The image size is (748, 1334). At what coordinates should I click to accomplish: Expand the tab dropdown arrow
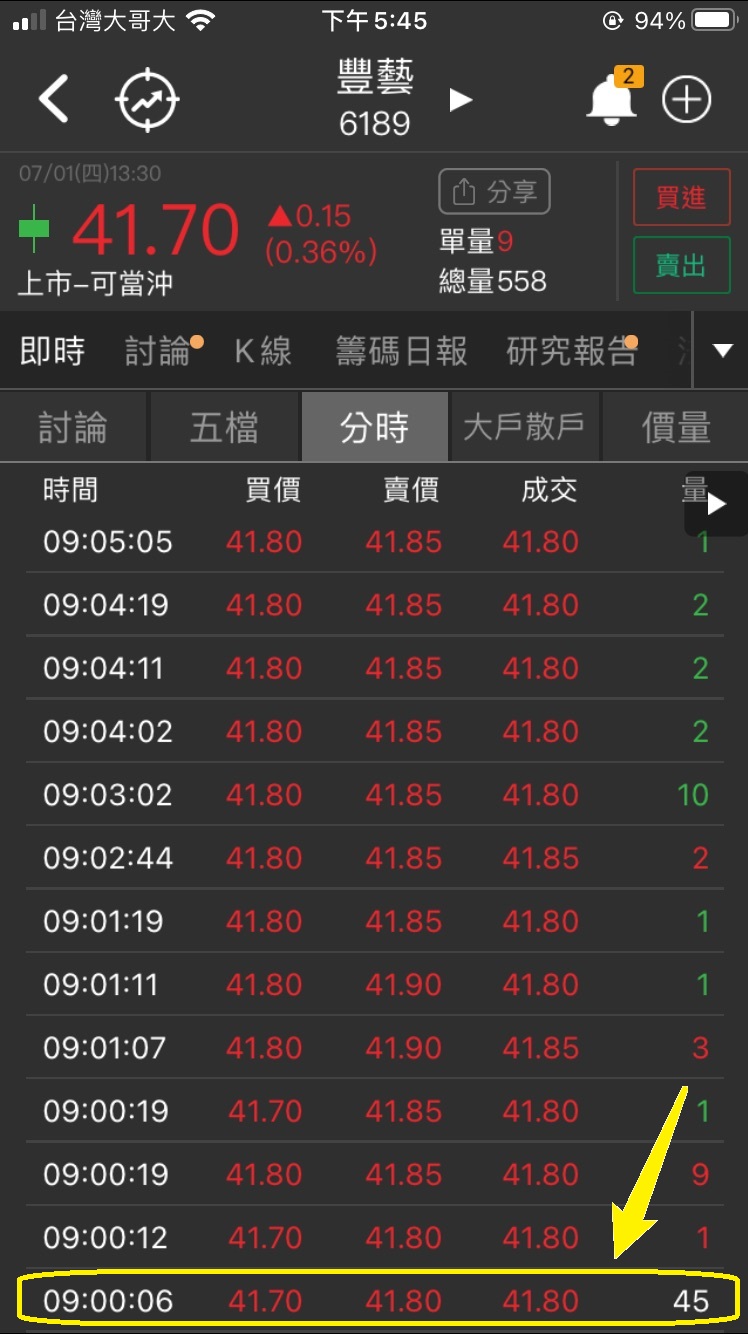722,351
